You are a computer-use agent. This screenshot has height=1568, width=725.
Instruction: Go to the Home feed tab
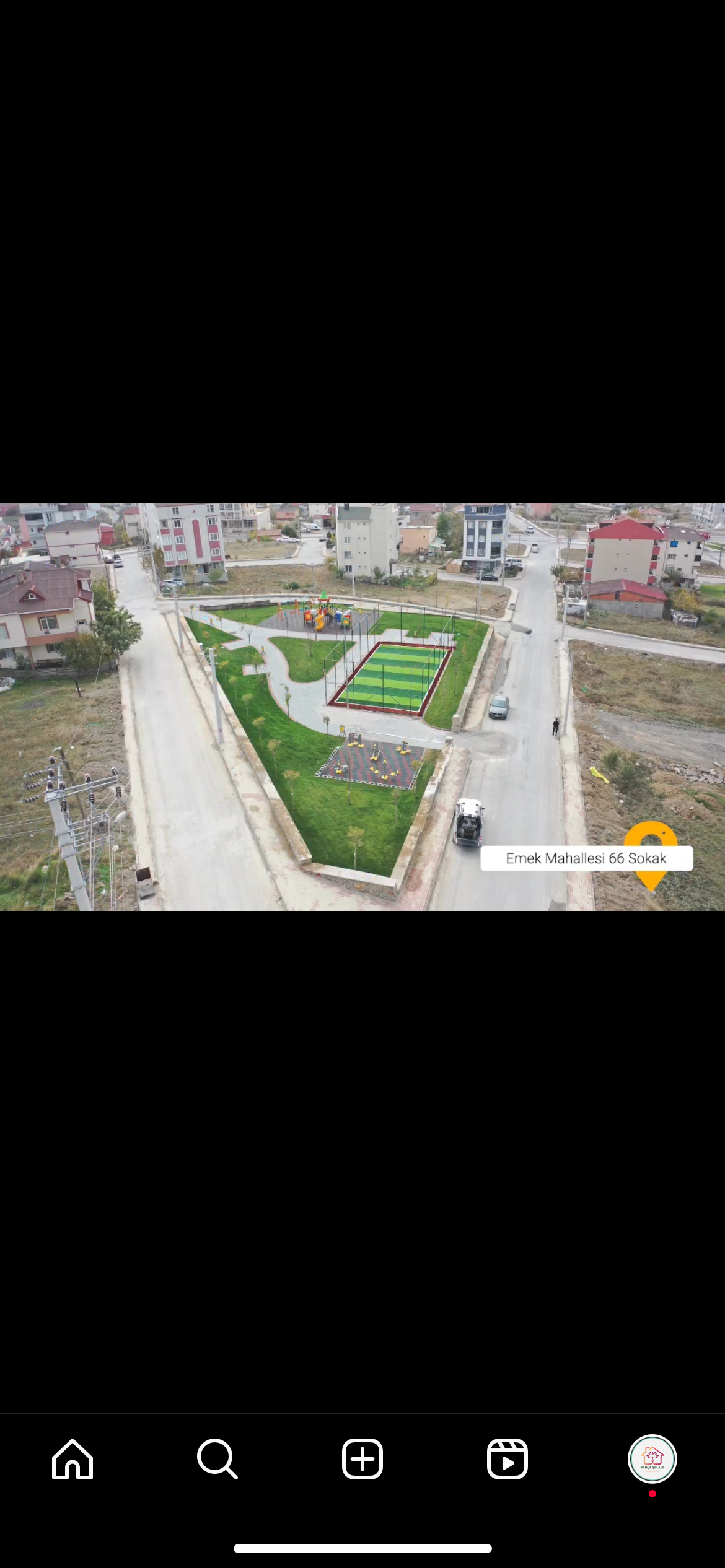72,1459
